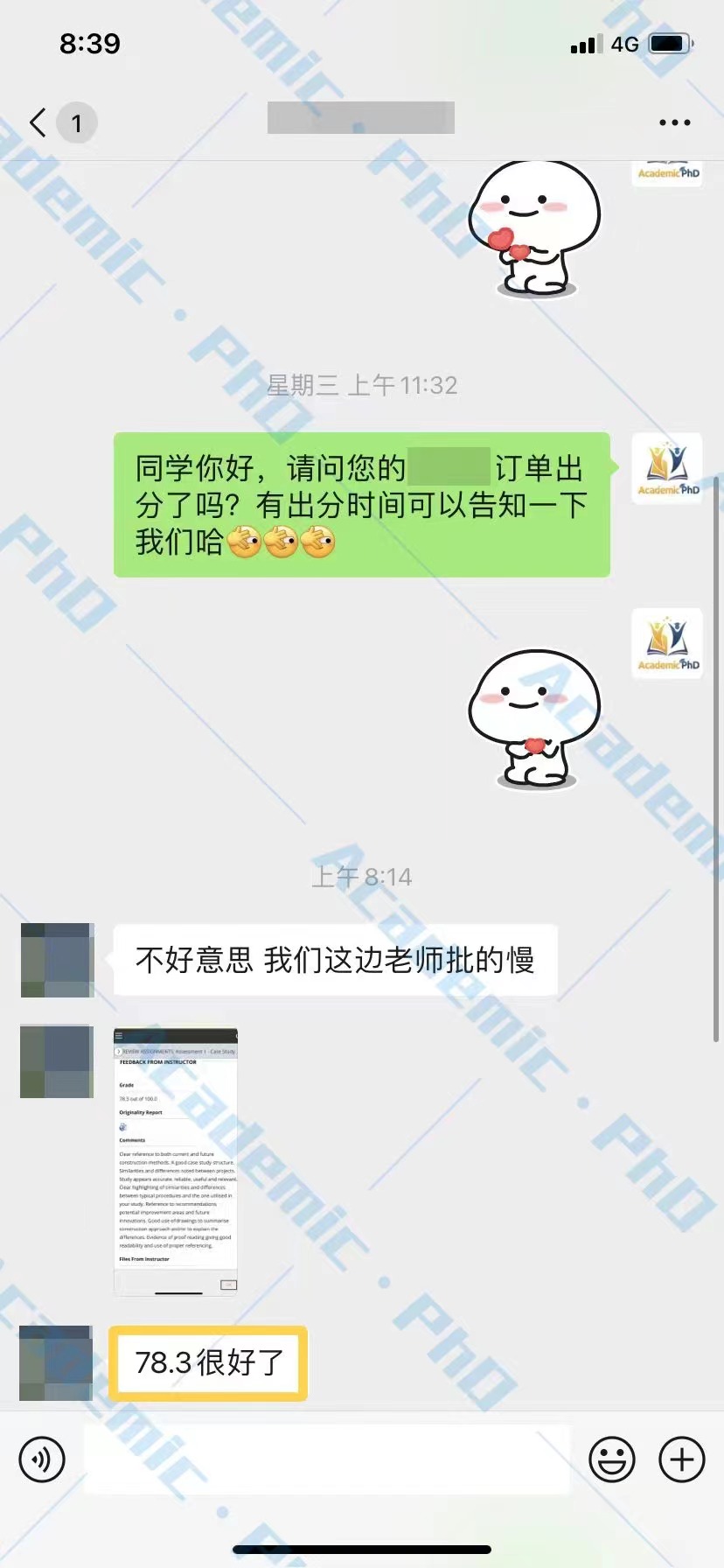The image size is (724, 1568).
Task: Go back to the chat list
Action: click(39, 122)
